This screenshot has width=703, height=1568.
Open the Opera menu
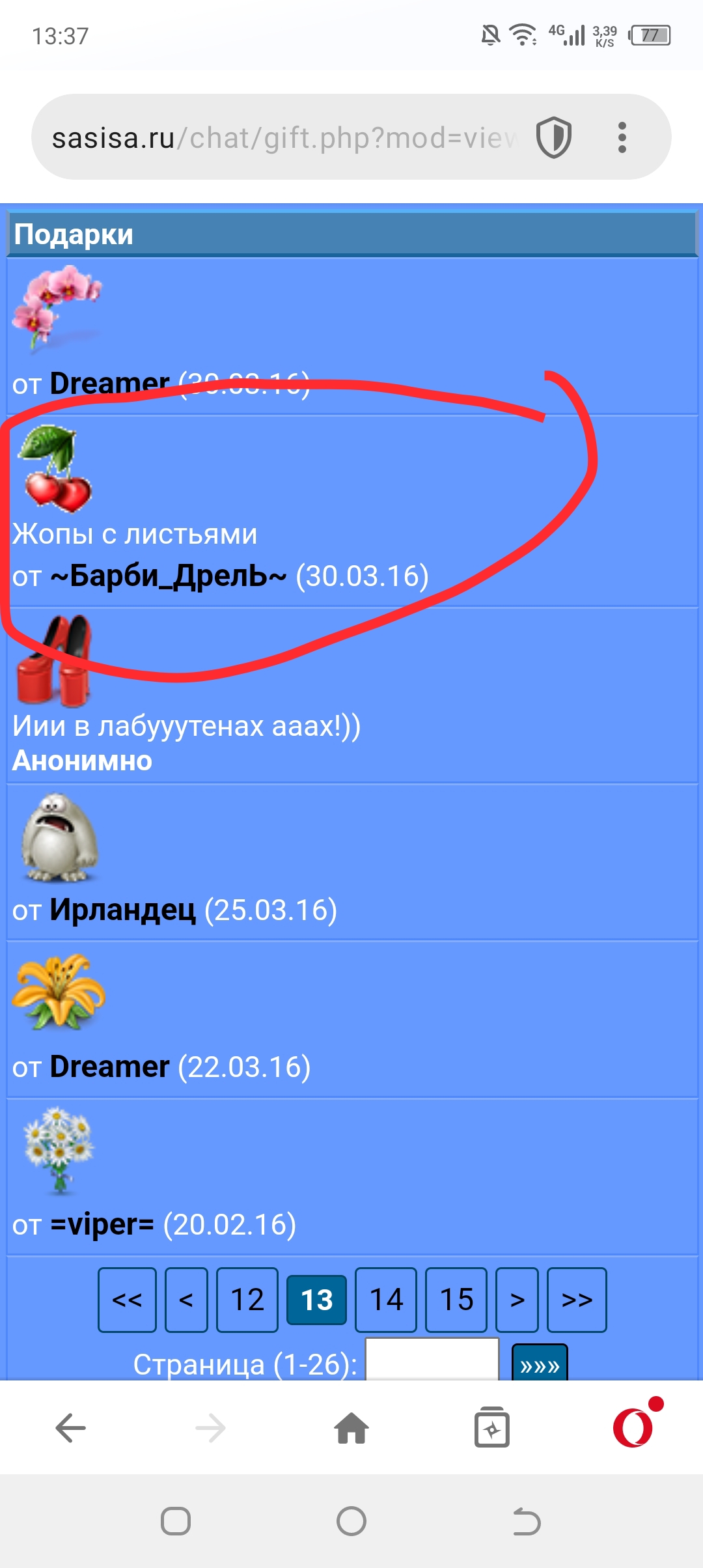pyautogui.click(x=633, y=1427)
